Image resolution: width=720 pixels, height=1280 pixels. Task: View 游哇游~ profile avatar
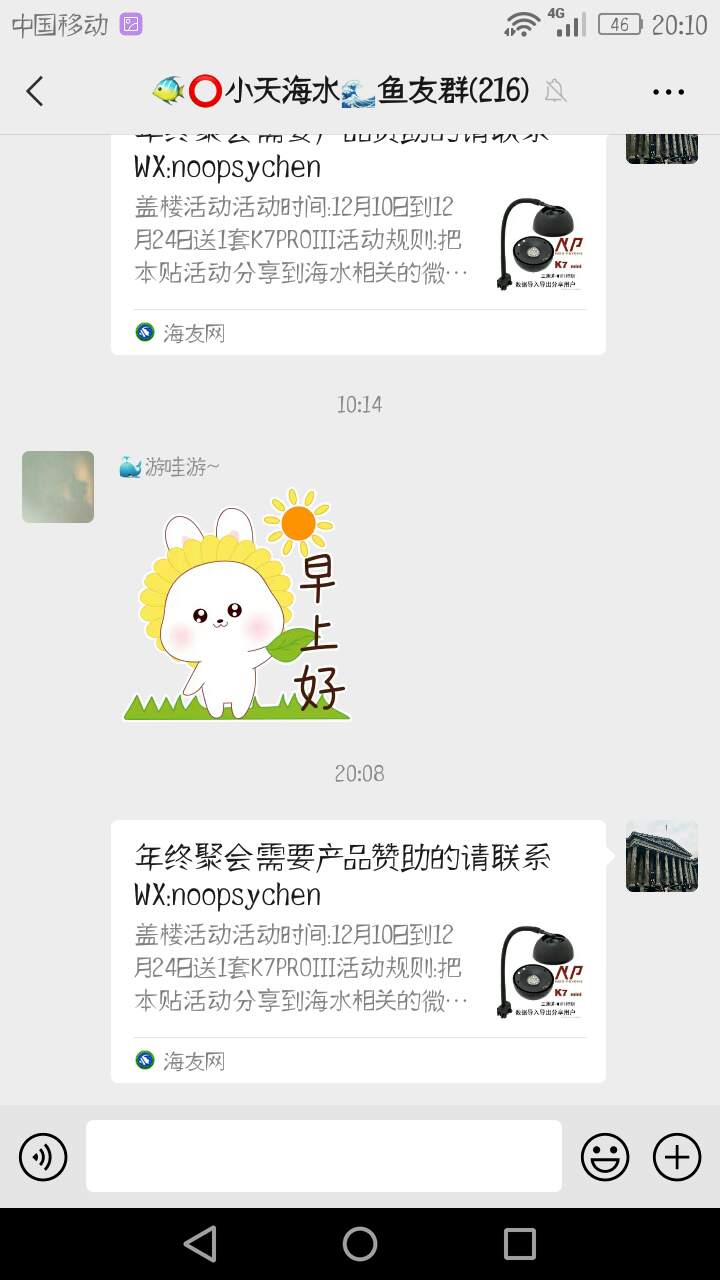pos(58,487)
